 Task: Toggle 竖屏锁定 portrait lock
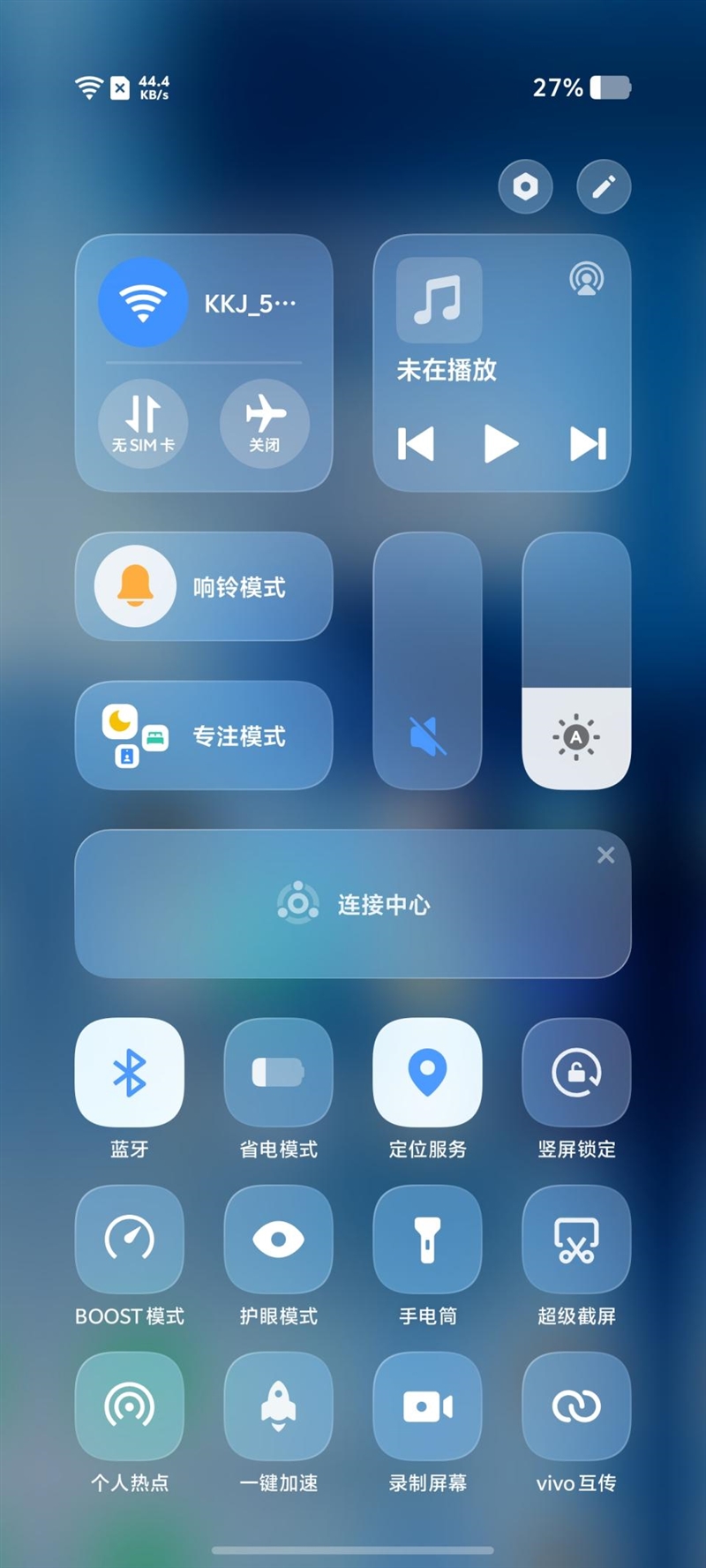[x=576, y=1072]
